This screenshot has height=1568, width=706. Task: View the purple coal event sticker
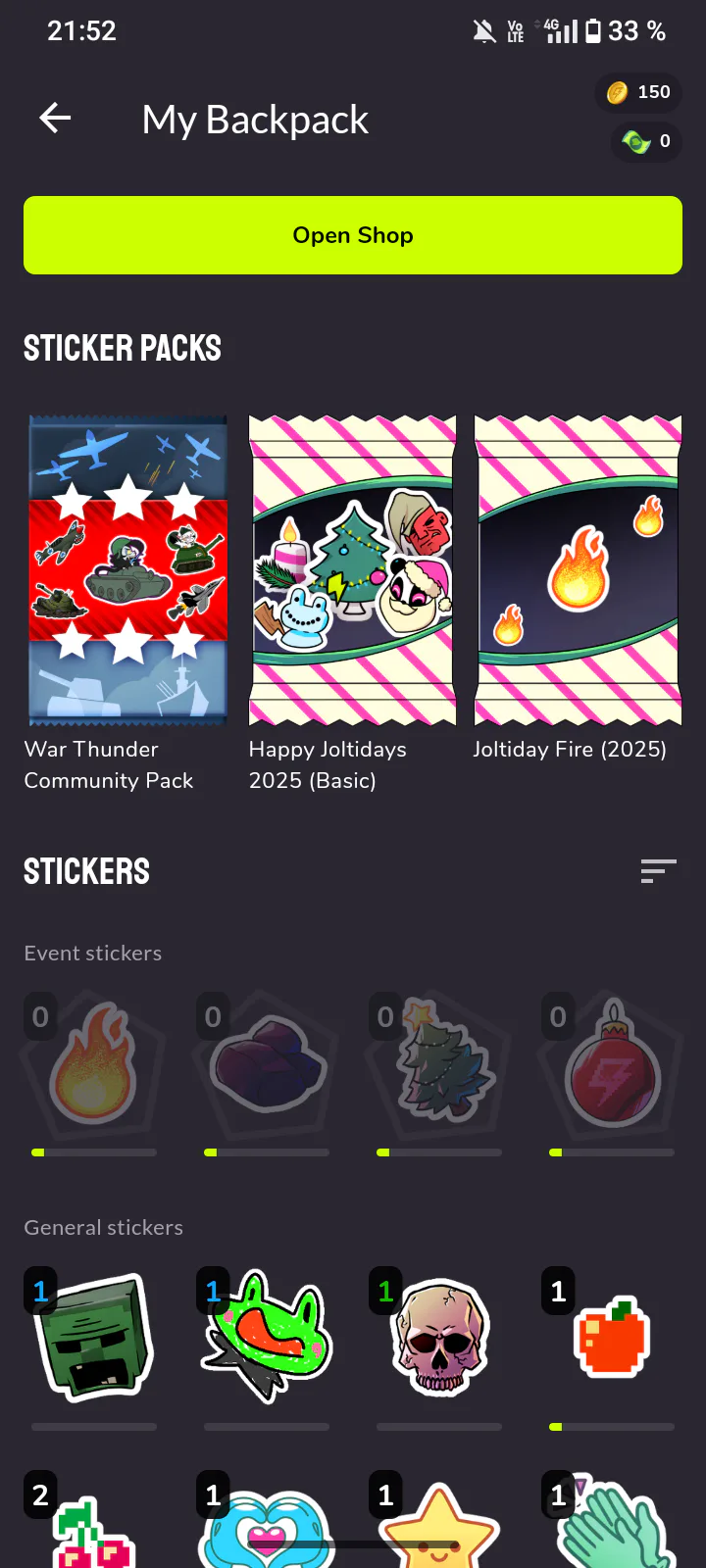(267, 1065)
